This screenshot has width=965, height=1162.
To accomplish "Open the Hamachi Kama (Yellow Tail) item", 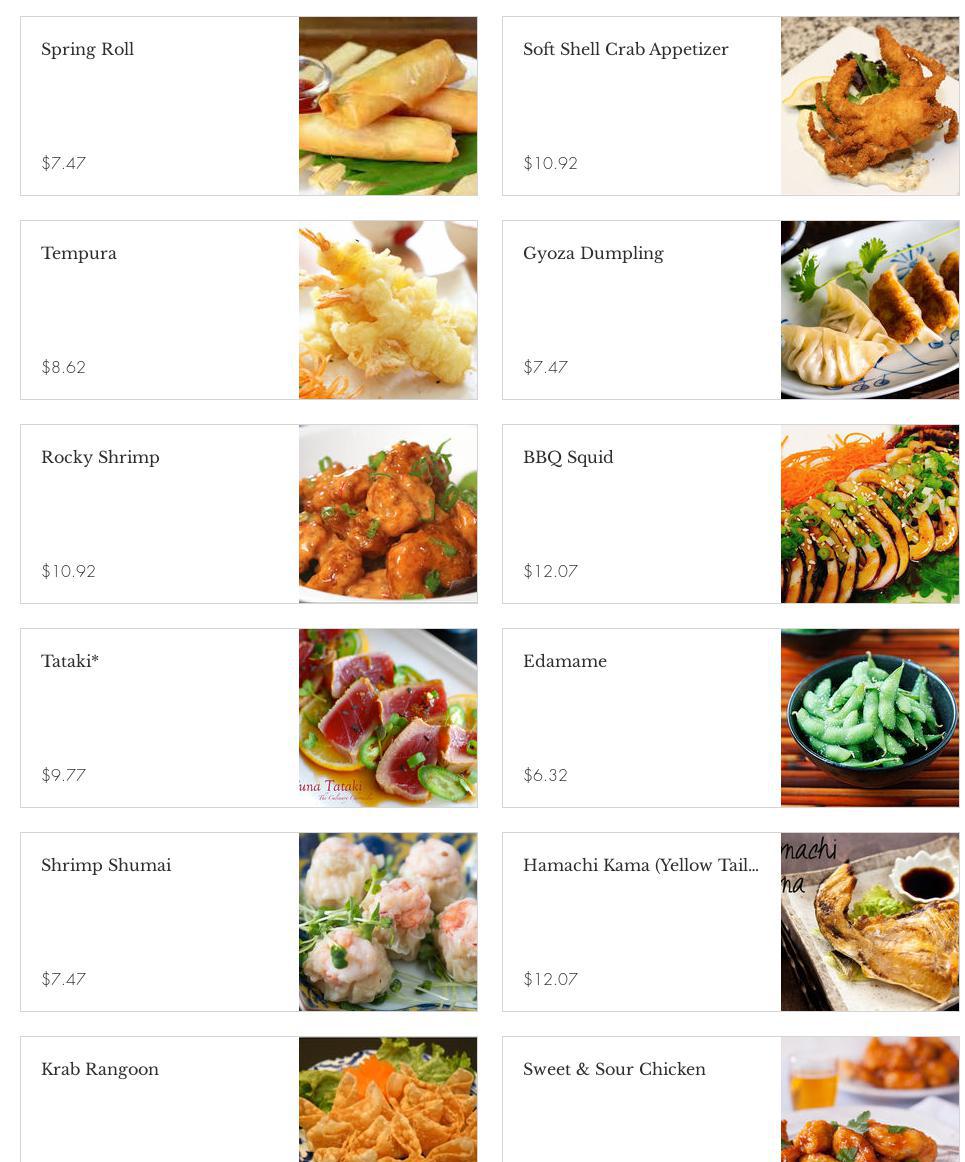I will [x=730, y=922].
